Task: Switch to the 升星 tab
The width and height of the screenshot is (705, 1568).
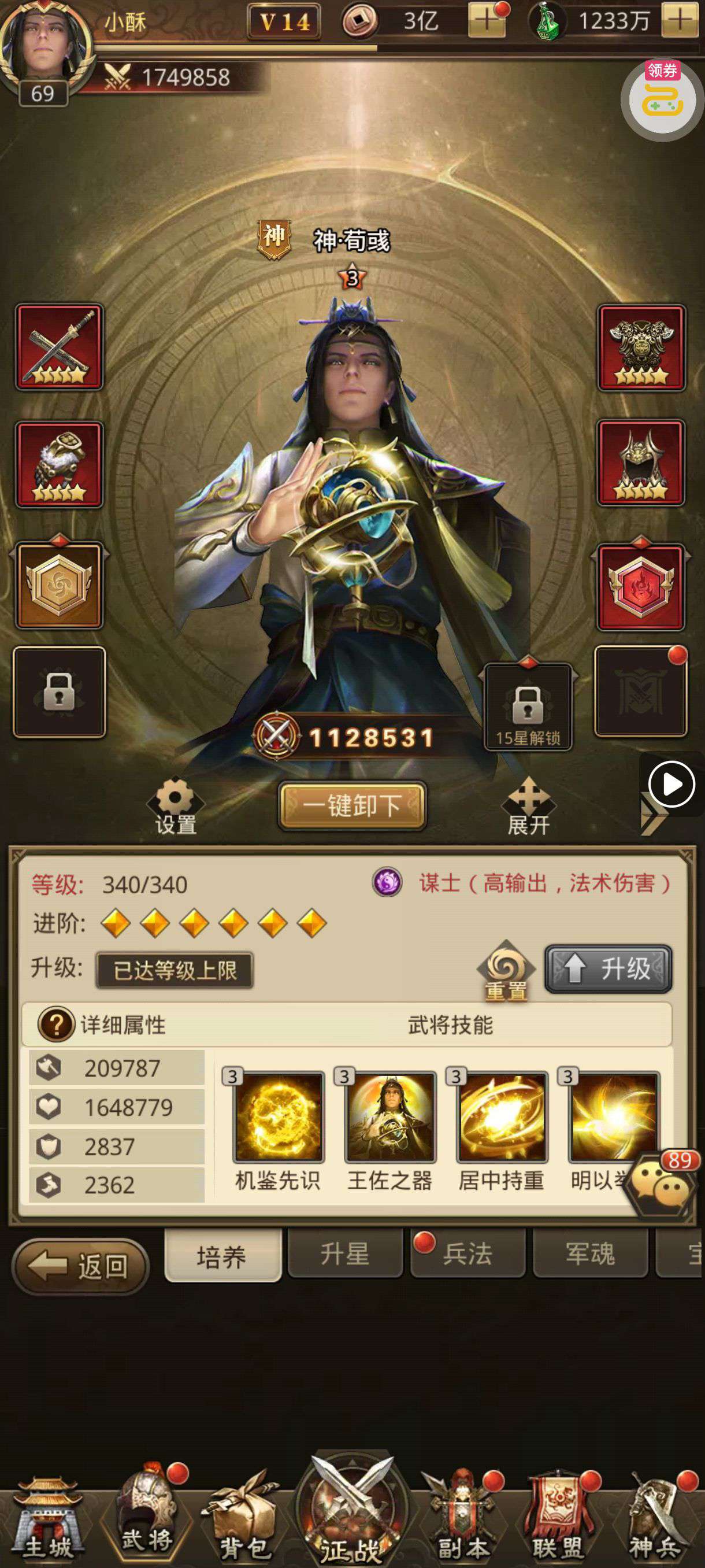Action: (345, 1254)
